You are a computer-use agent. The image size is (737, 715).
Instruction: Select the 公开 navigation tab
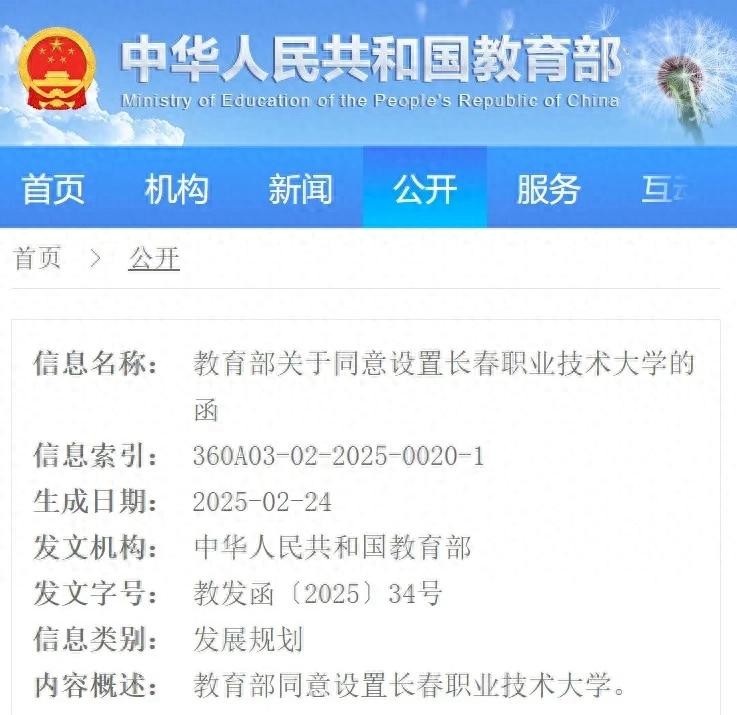click(425, 189)
